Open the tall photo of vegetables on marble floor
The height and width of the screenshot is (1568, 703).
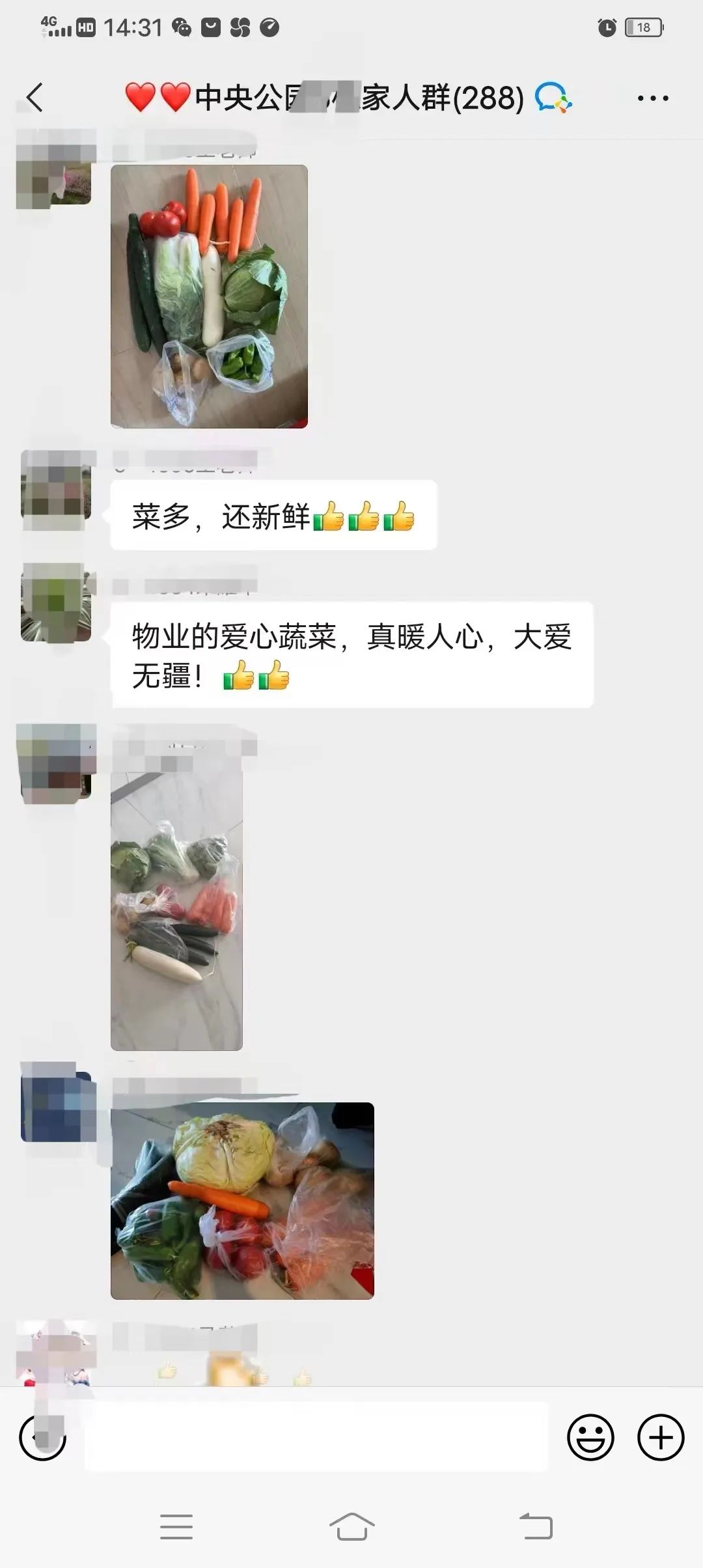coord(176,910)
